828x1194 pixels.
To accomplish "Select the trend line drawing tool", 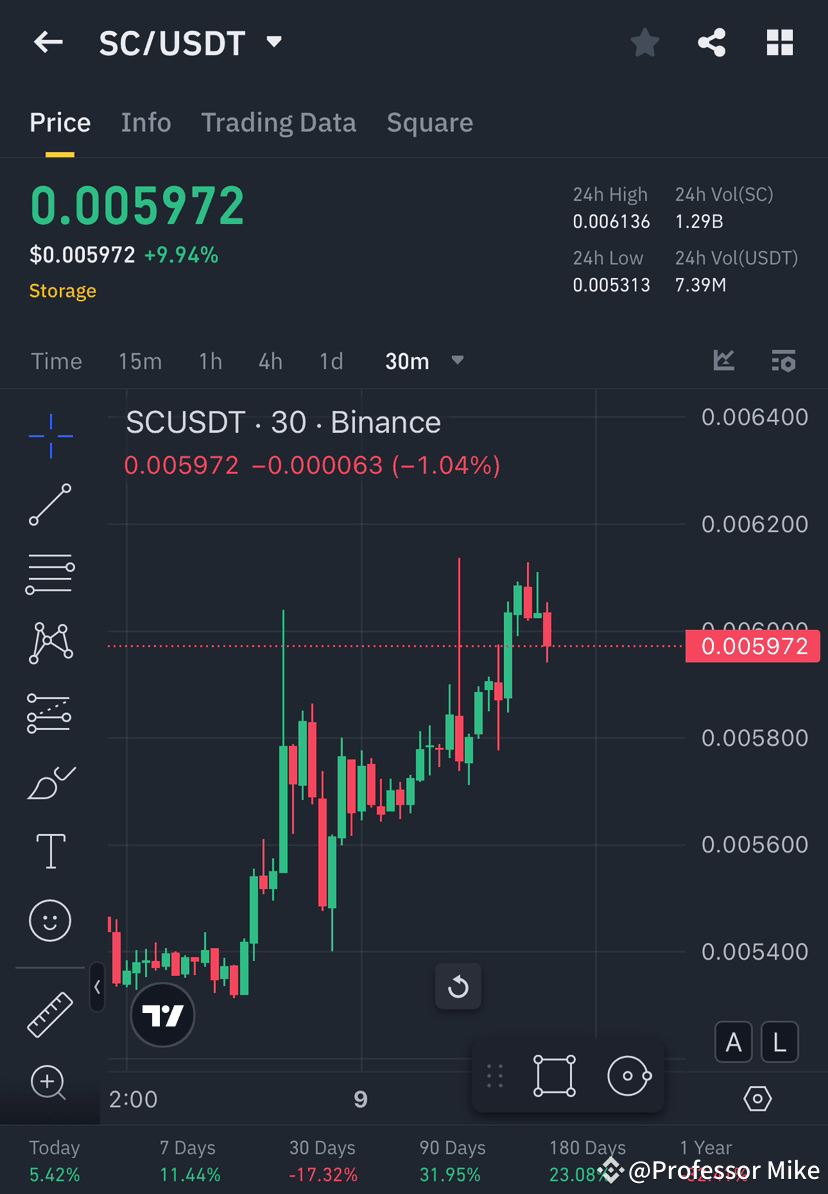I will pos(50,505).
